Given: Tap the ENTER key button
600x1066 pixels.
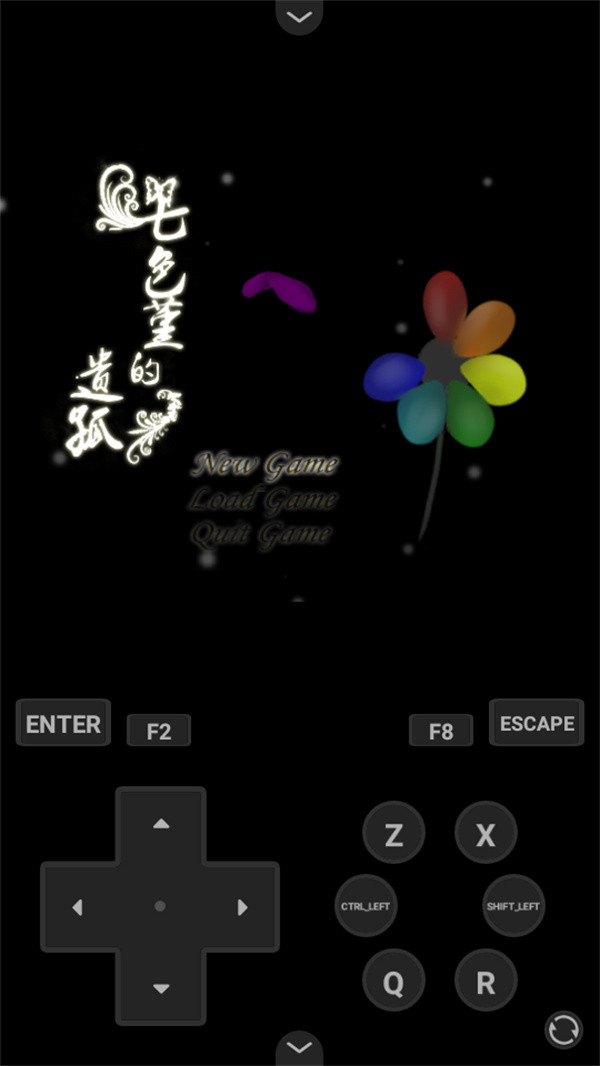Looking at the screenshot, I should [63, 723].
